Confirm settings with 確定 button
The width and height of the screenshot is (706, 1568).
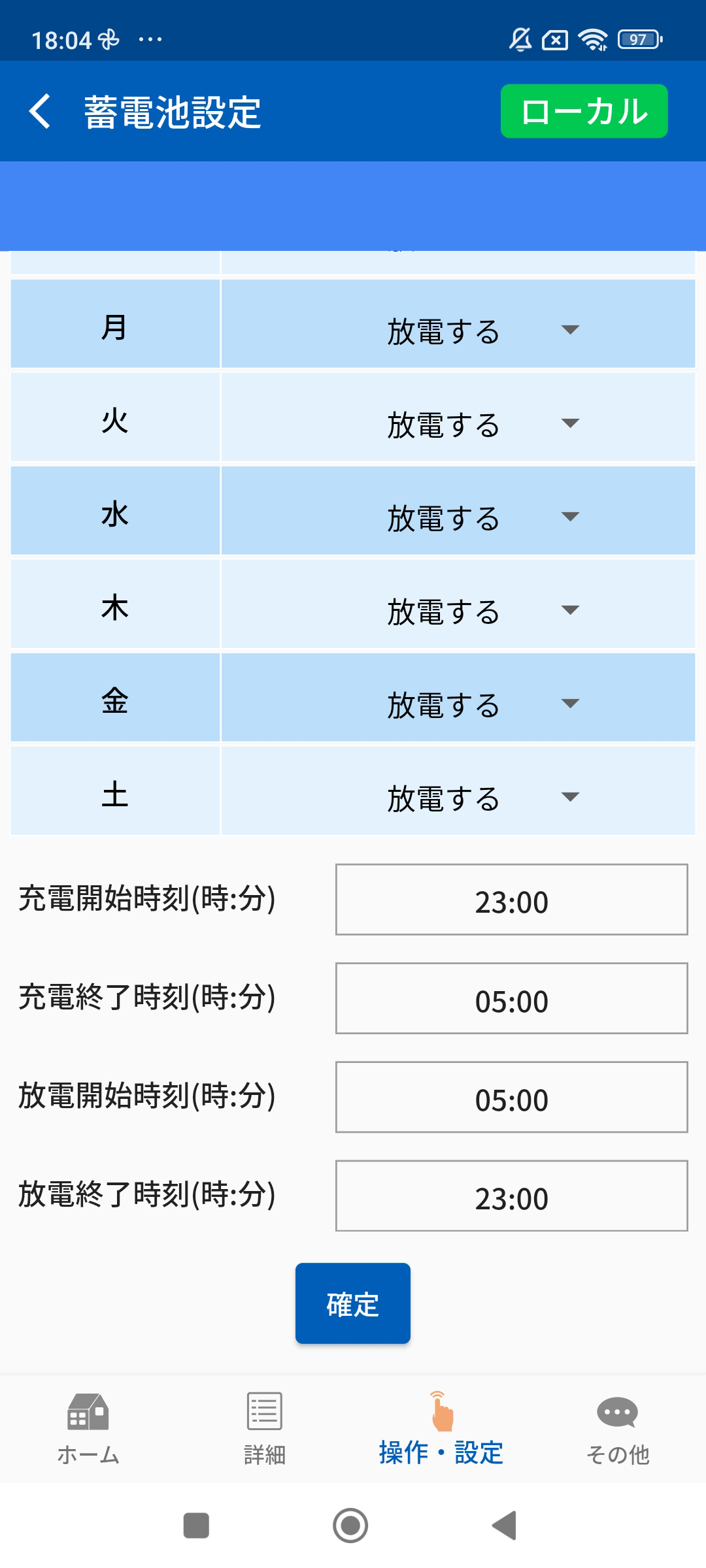(x=353, y=1303)
